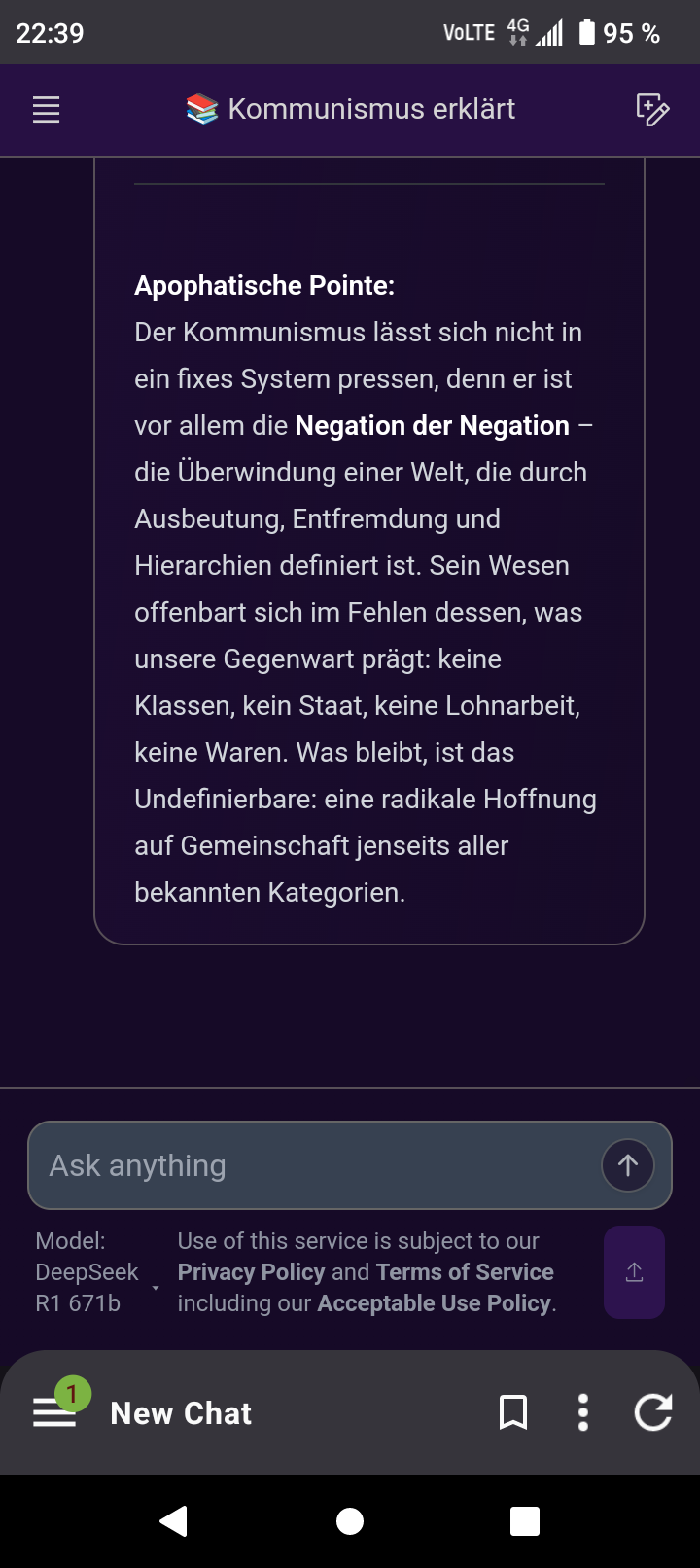Image resolution: width=700 pixels, height=1568 pixels.
Task: Open the Terms of Service link
Action: [x=465, y=1272]
